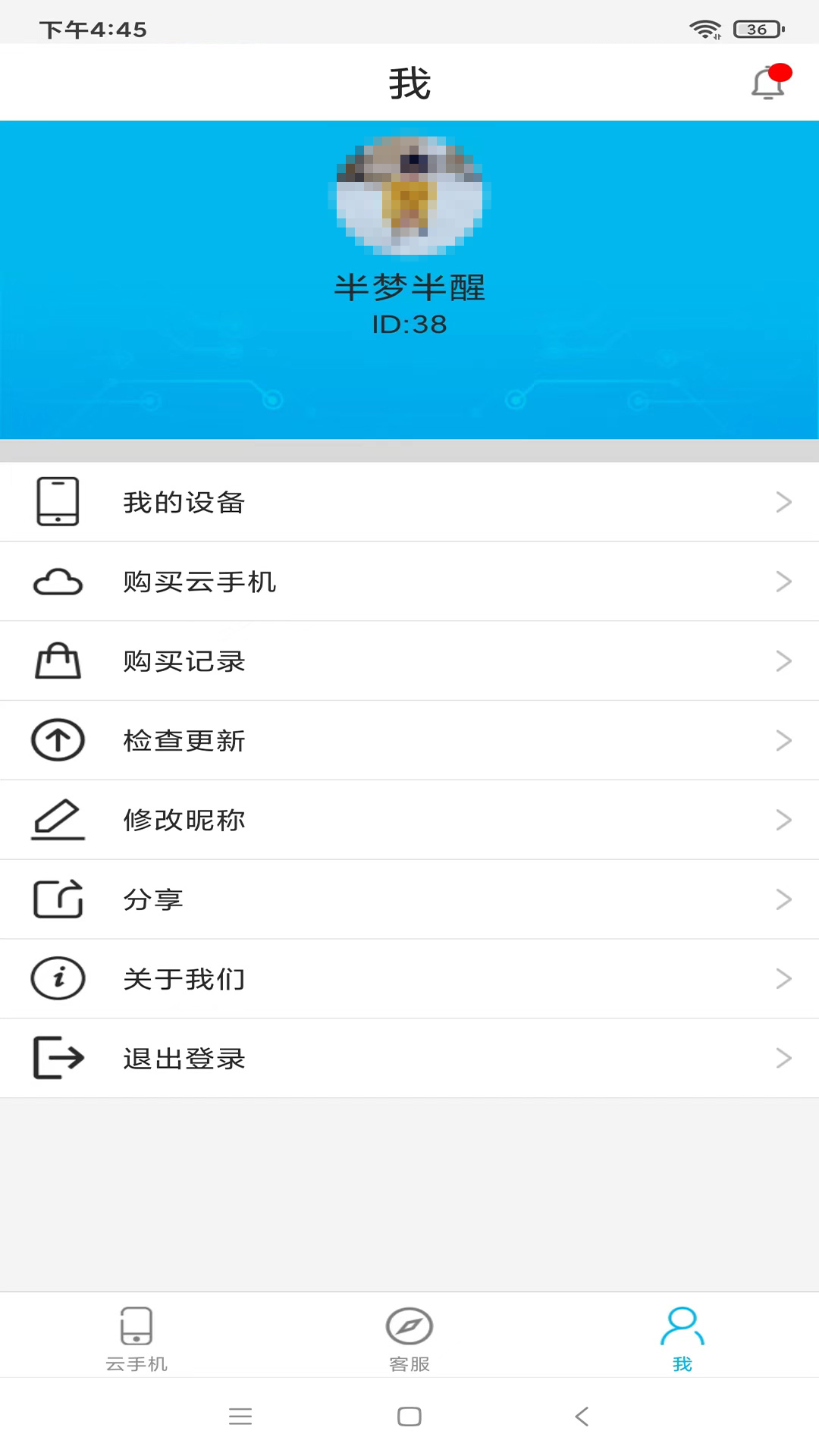Click the upward arrow icon for 检查更新

[58, 740]
